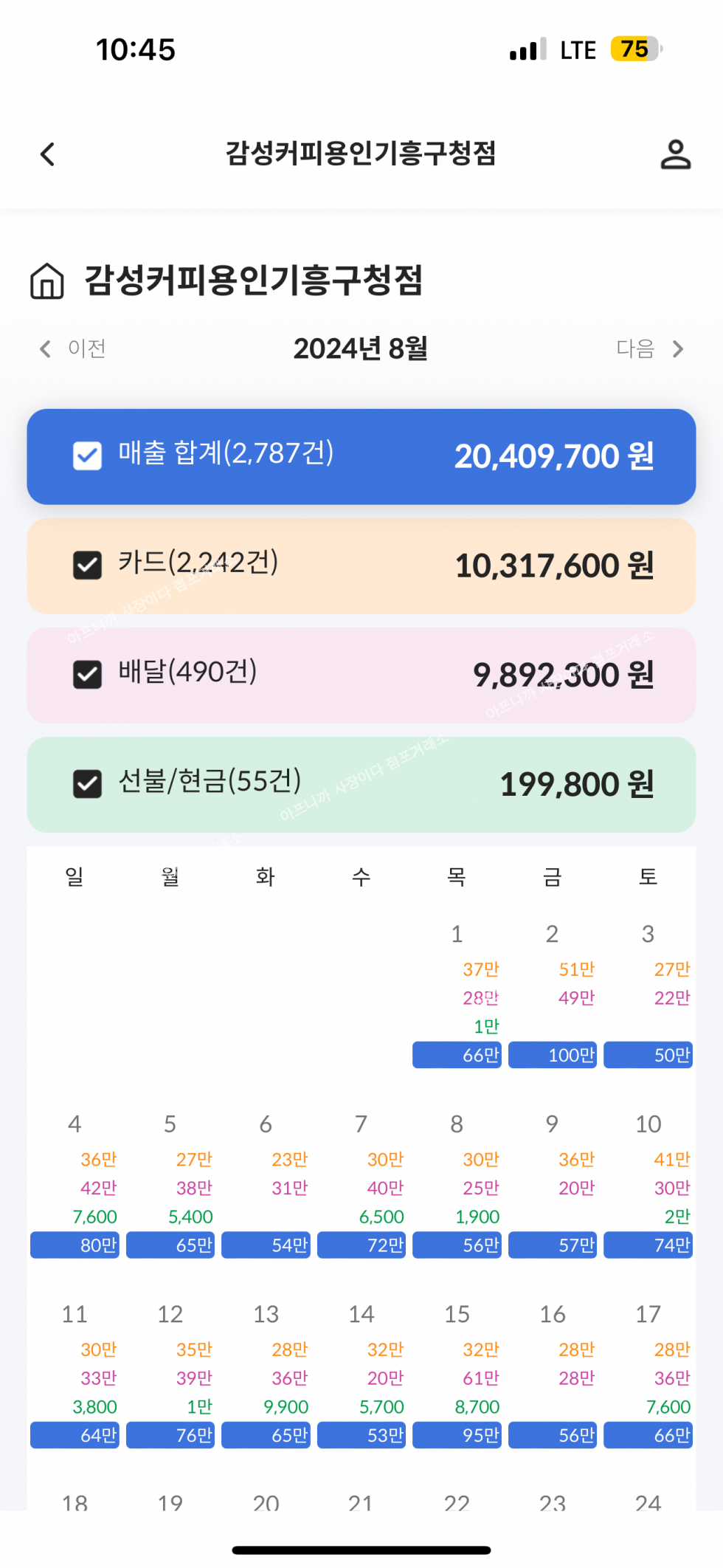Go to the next month (다음)

tap(650, 348)
